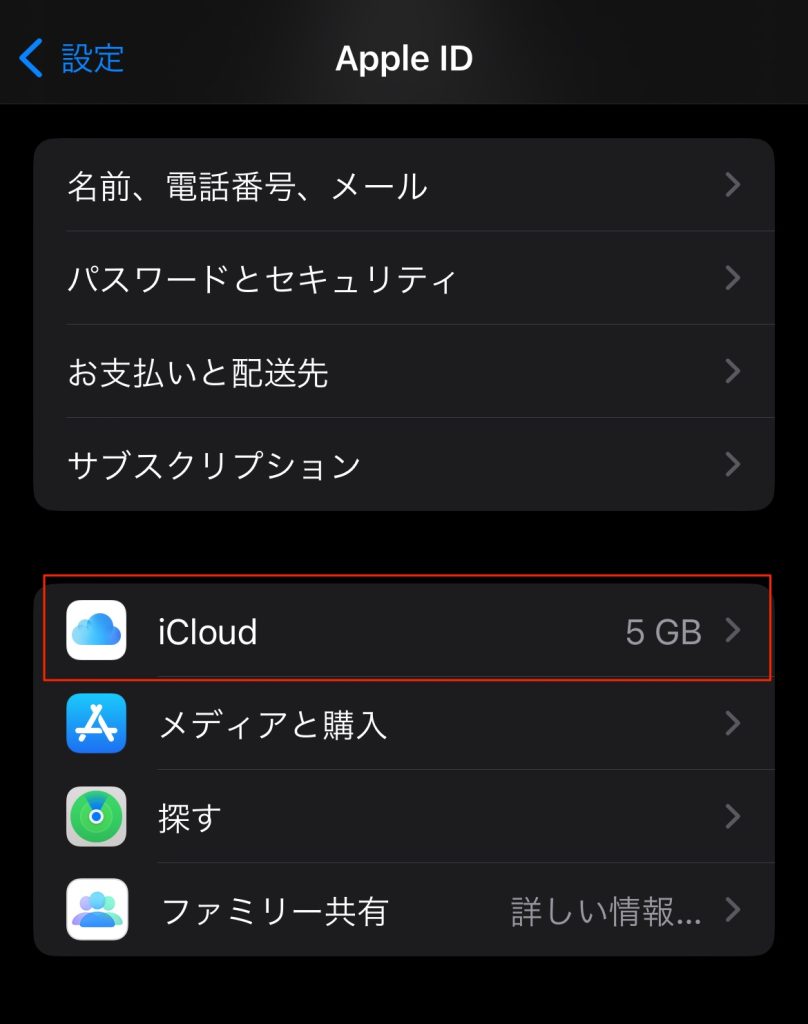Open 探す settings
The image size is (808, 1024).
[x=403, y=817]
